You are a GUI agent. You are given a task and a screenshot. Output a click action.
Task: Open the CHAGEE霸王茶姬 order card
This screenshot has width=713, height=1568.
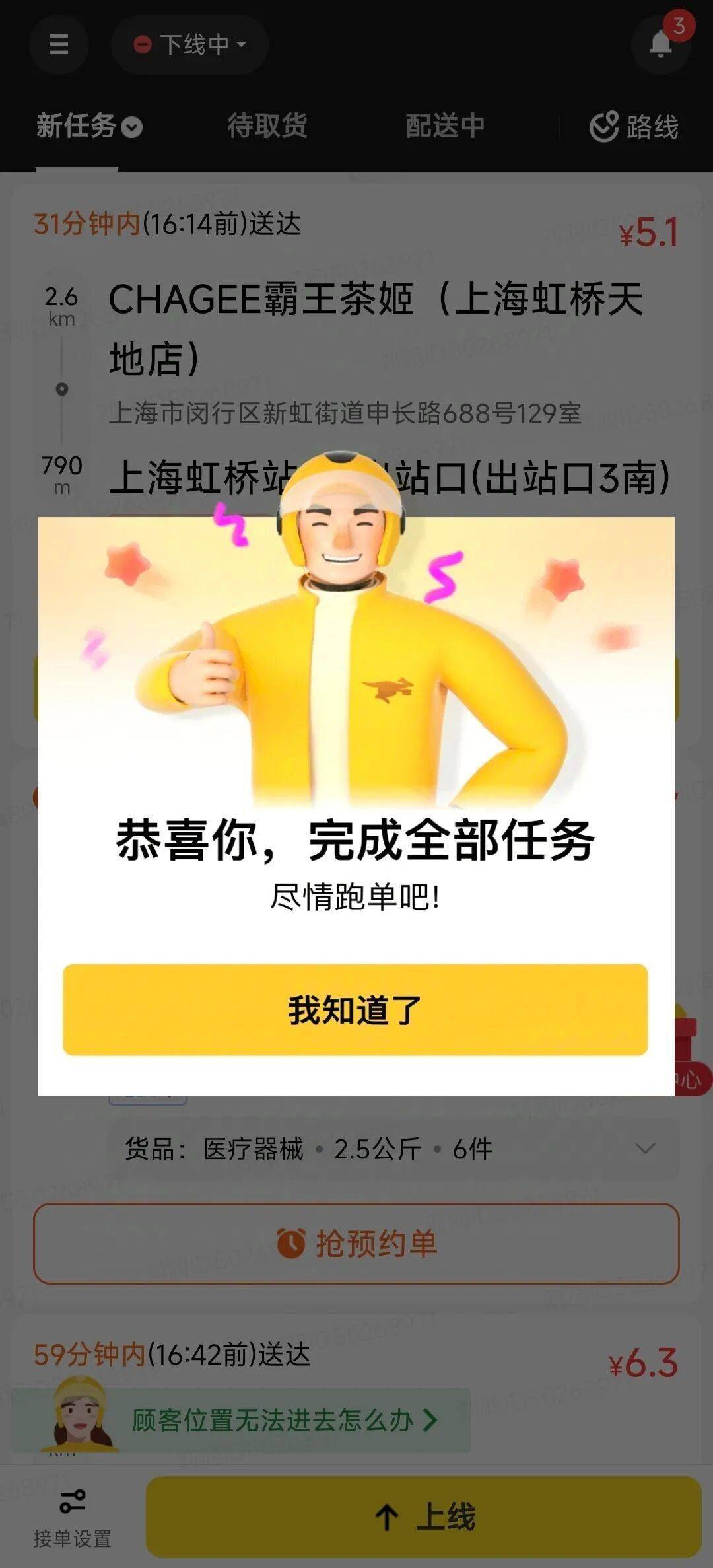coord(375,327)
